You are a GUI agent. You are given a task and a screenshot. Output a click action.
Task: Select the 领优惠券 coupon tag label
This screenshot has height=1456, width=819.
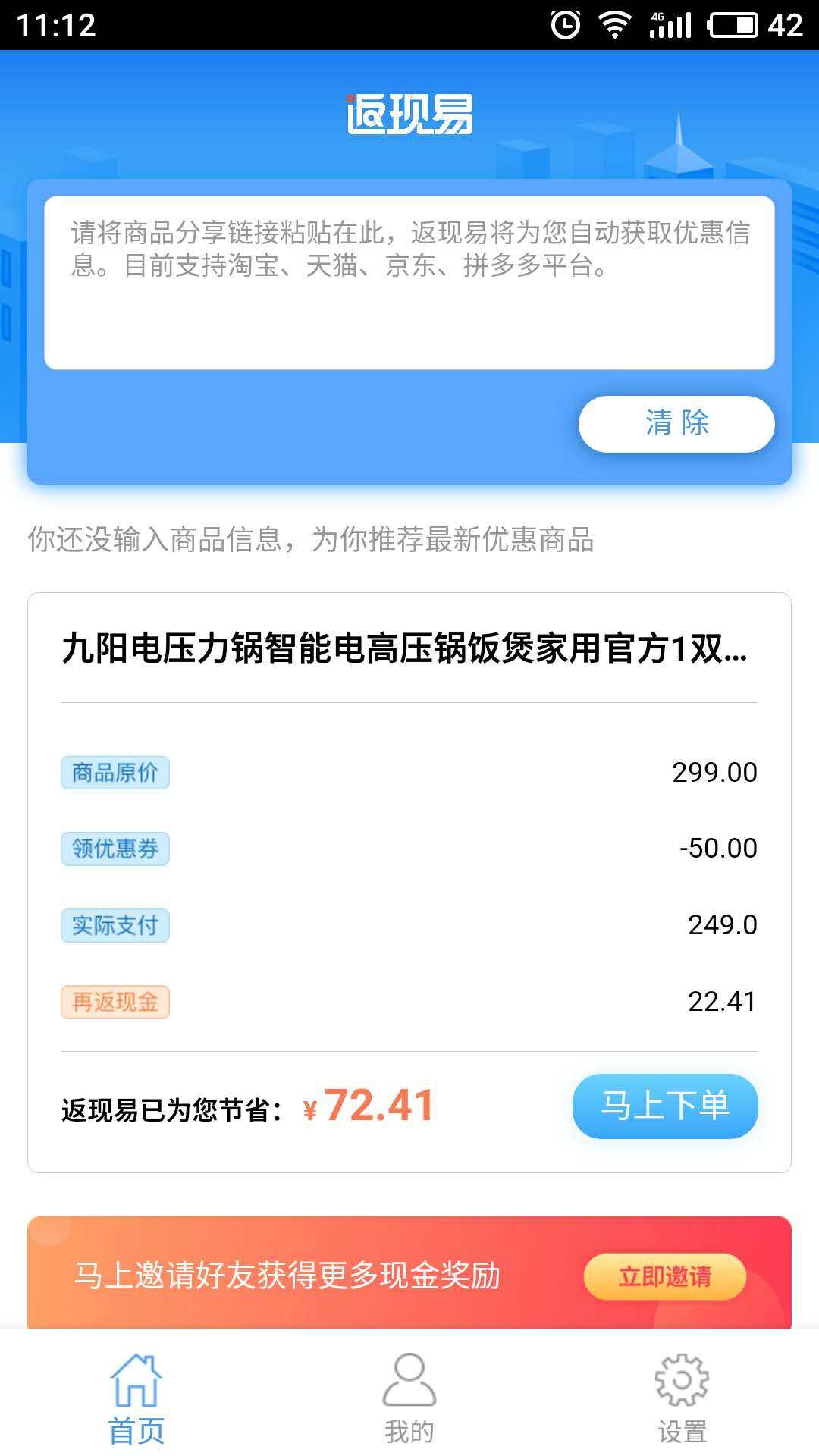point(115,849)
